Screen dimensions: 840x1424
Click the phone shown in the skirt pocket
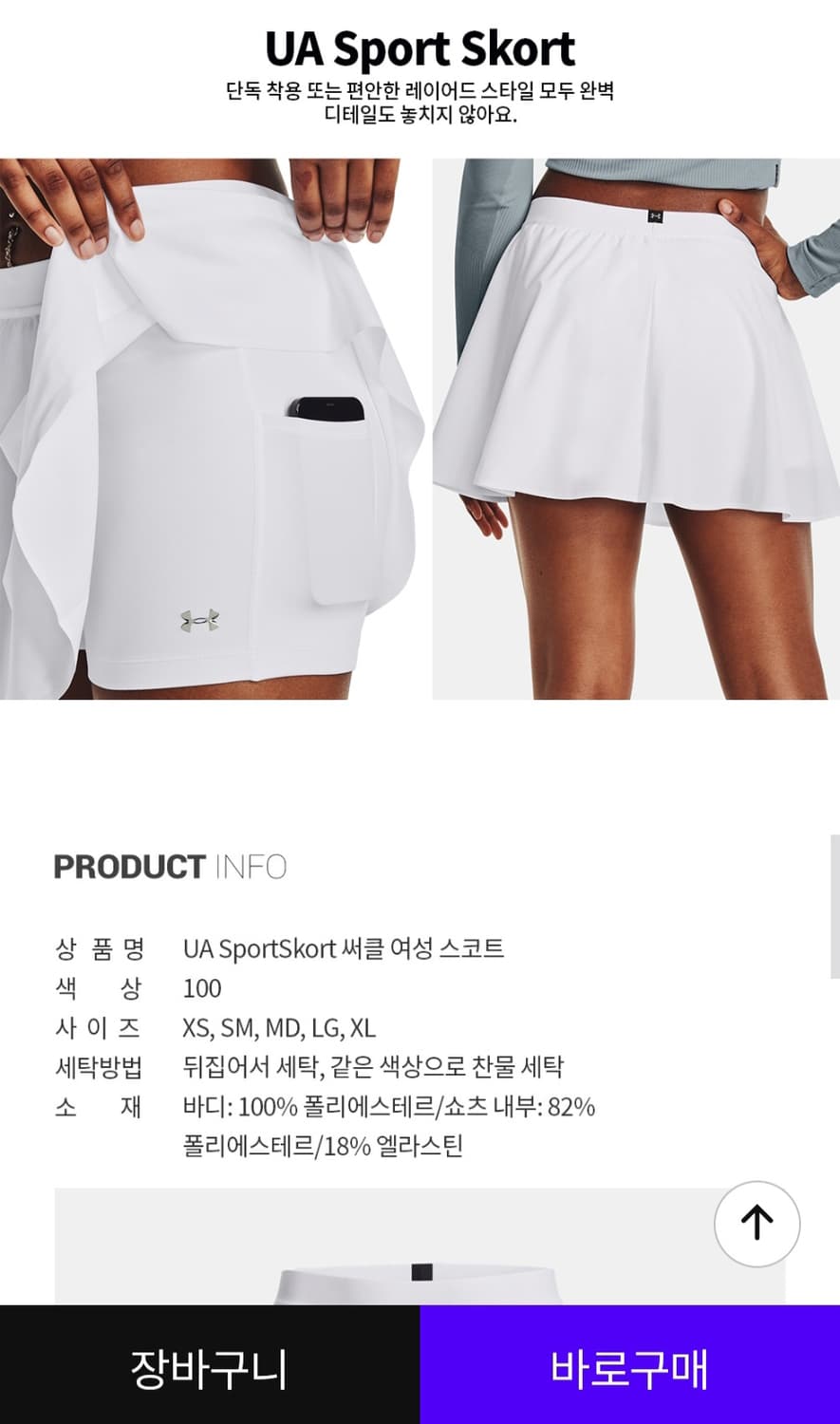tap(327, 408)
